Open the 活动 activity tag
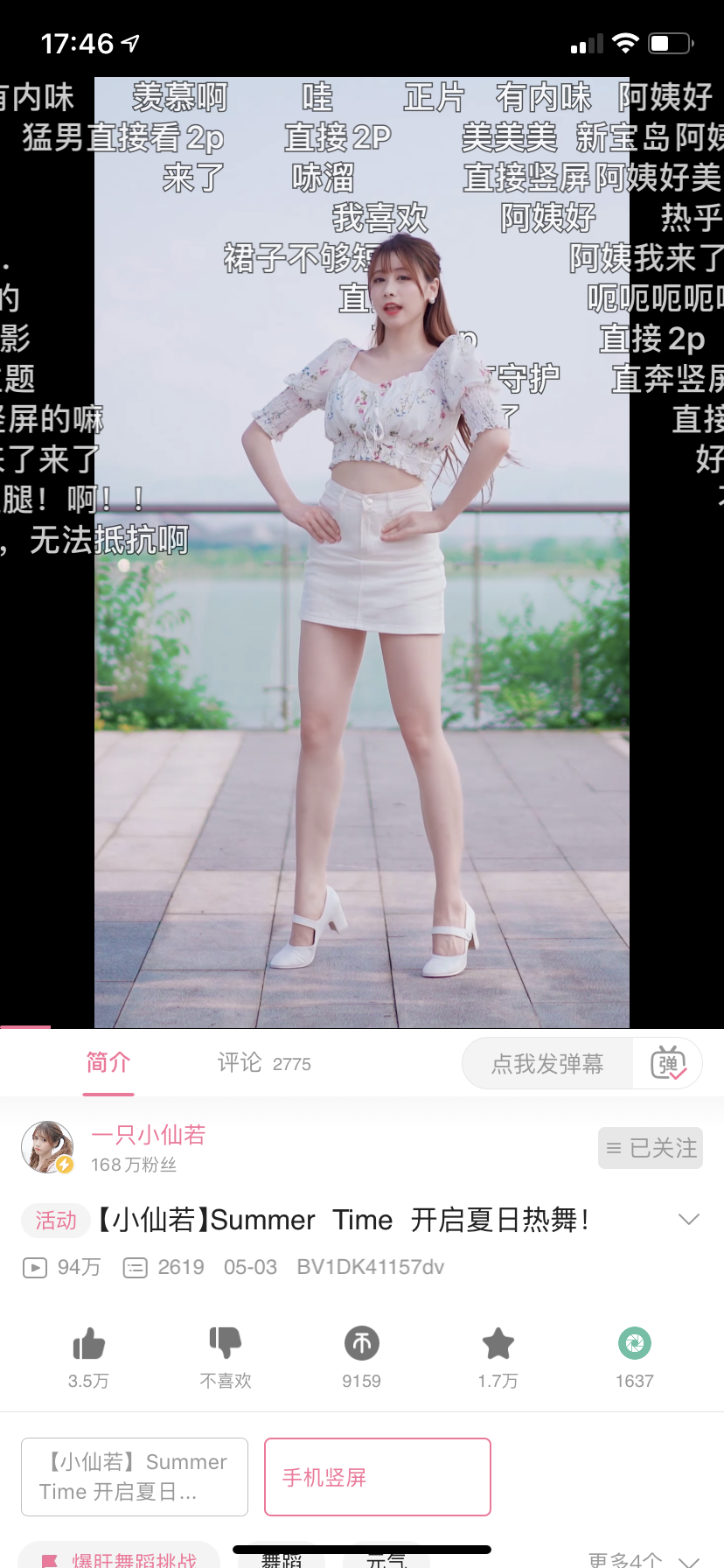This screenshot has height=1568, width=724. click(x=56, y=1221)
